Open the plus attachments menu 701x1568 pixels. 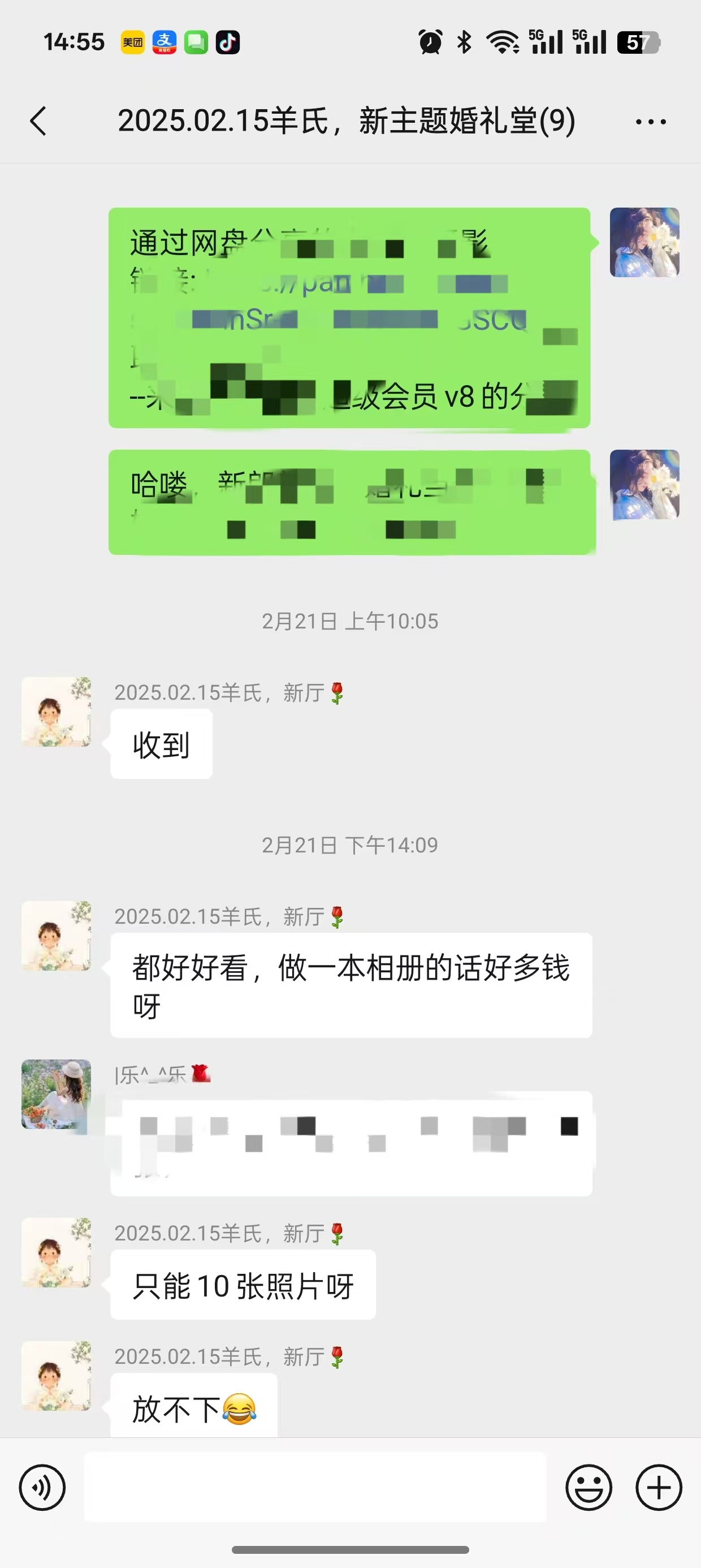(x=659, y=1488)
